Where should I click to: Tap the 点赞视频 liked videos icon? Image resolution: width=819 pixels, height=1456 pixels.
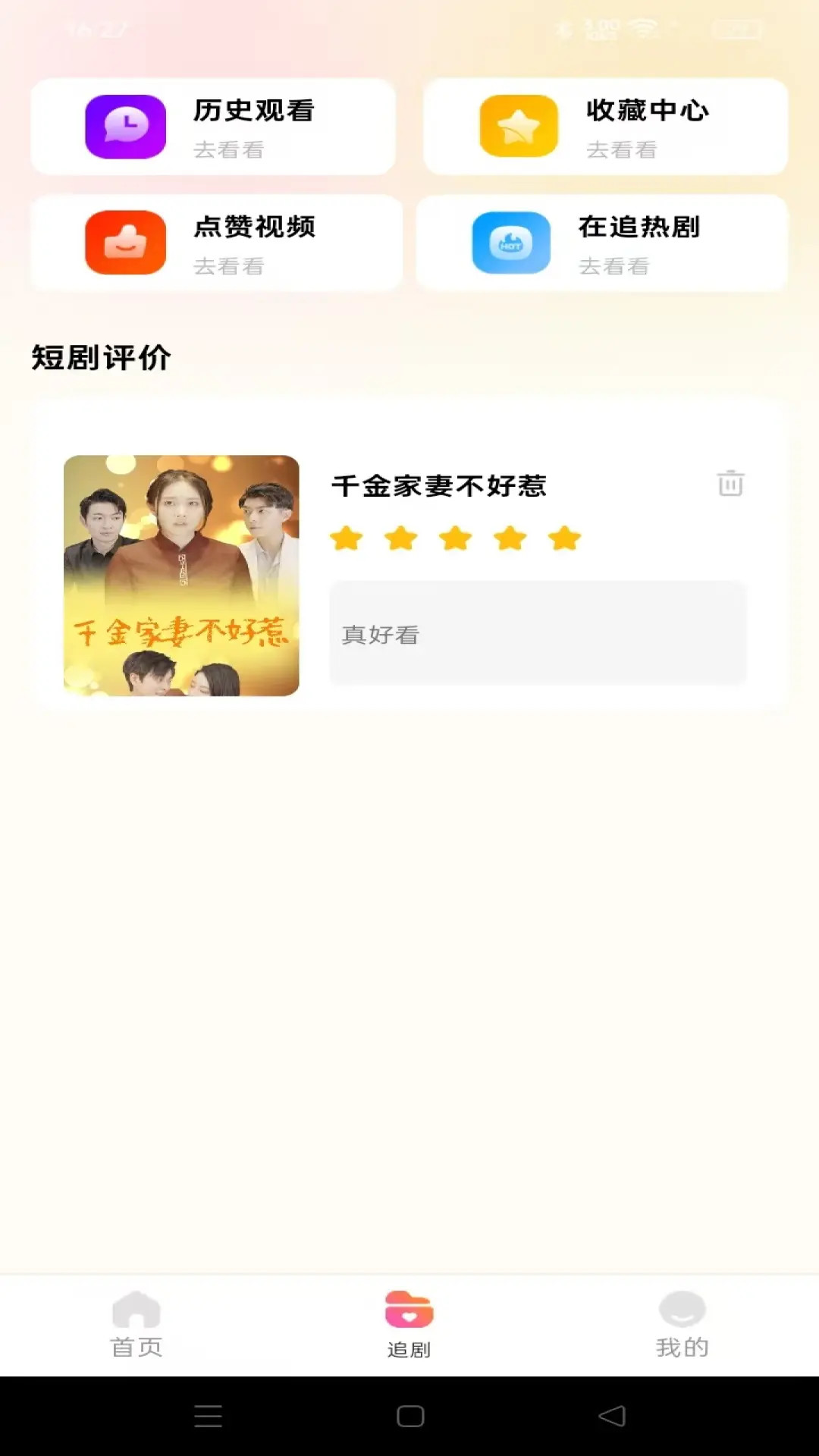coord(126,243)
